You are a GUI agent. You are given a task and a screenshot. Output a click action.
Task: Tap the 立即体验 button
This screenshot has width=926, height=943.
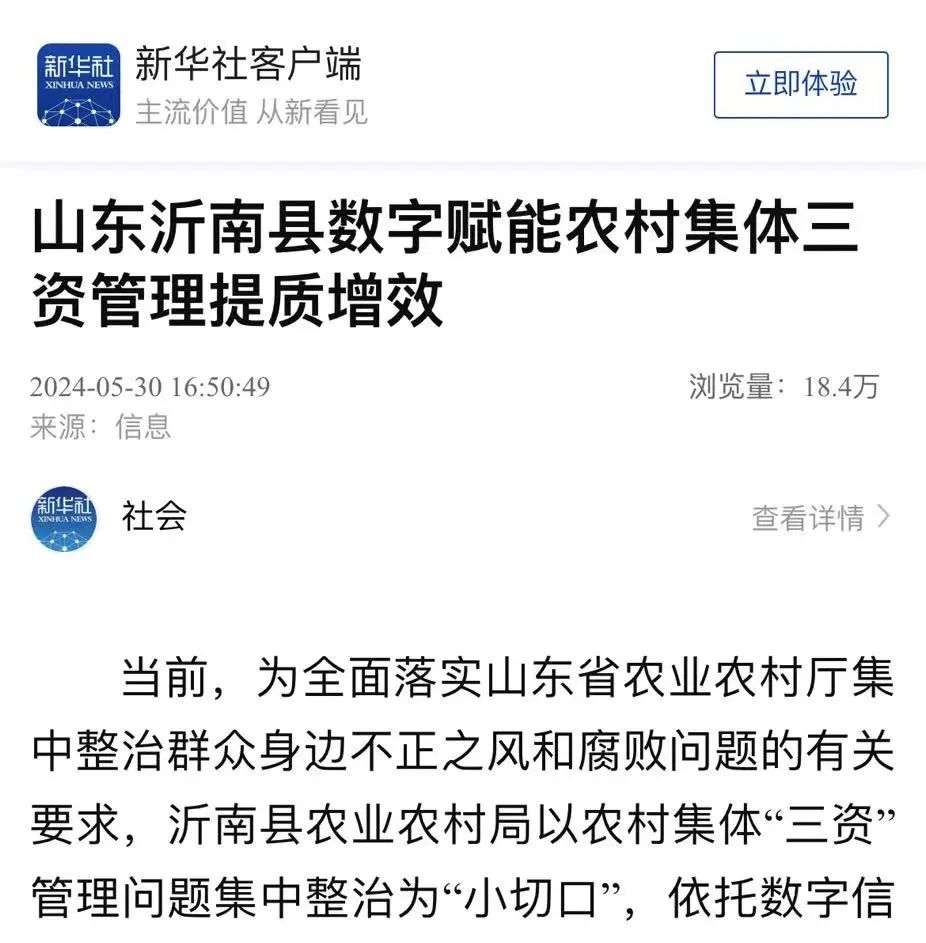click(800, 85)
